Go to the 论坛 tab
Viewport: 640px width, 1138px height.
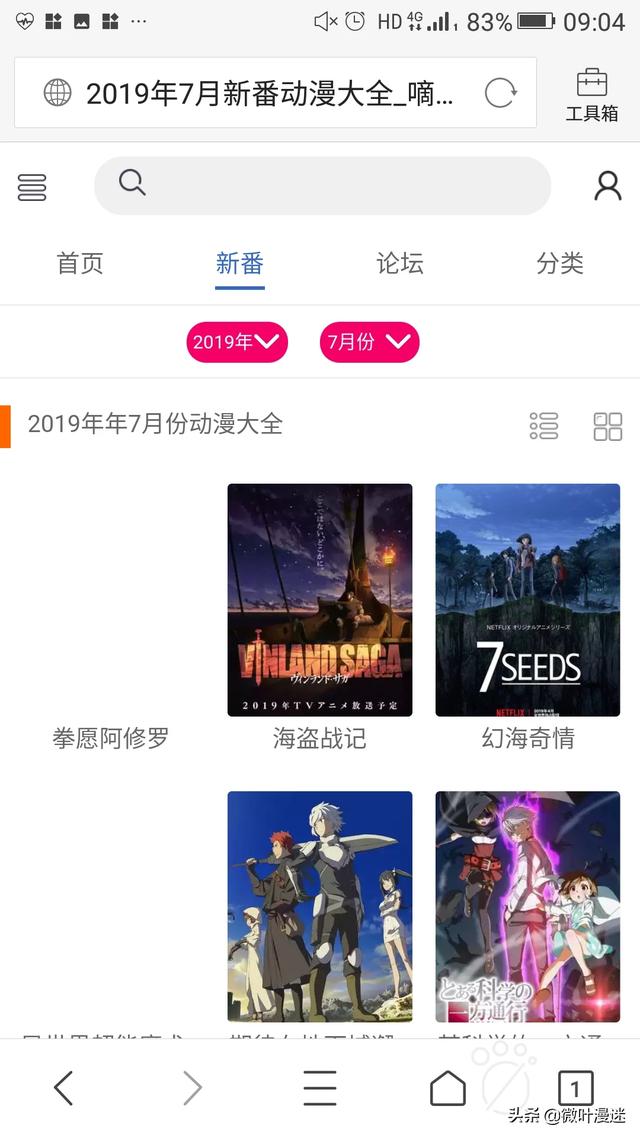(x=400, y=264)
